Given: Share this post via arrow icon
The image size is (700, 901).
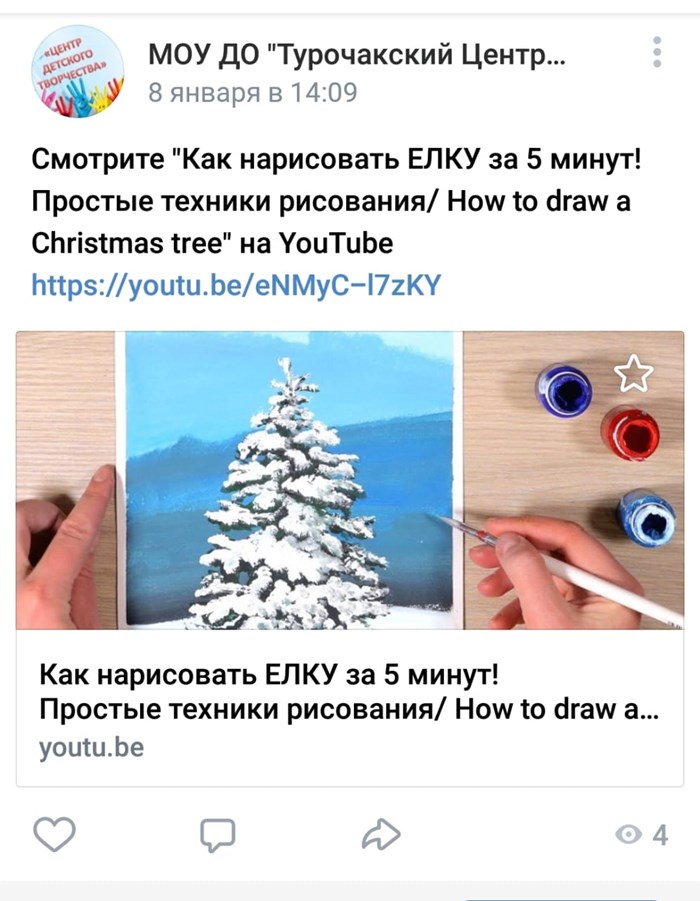Looking at the screenshot, I should coord(381,833).
